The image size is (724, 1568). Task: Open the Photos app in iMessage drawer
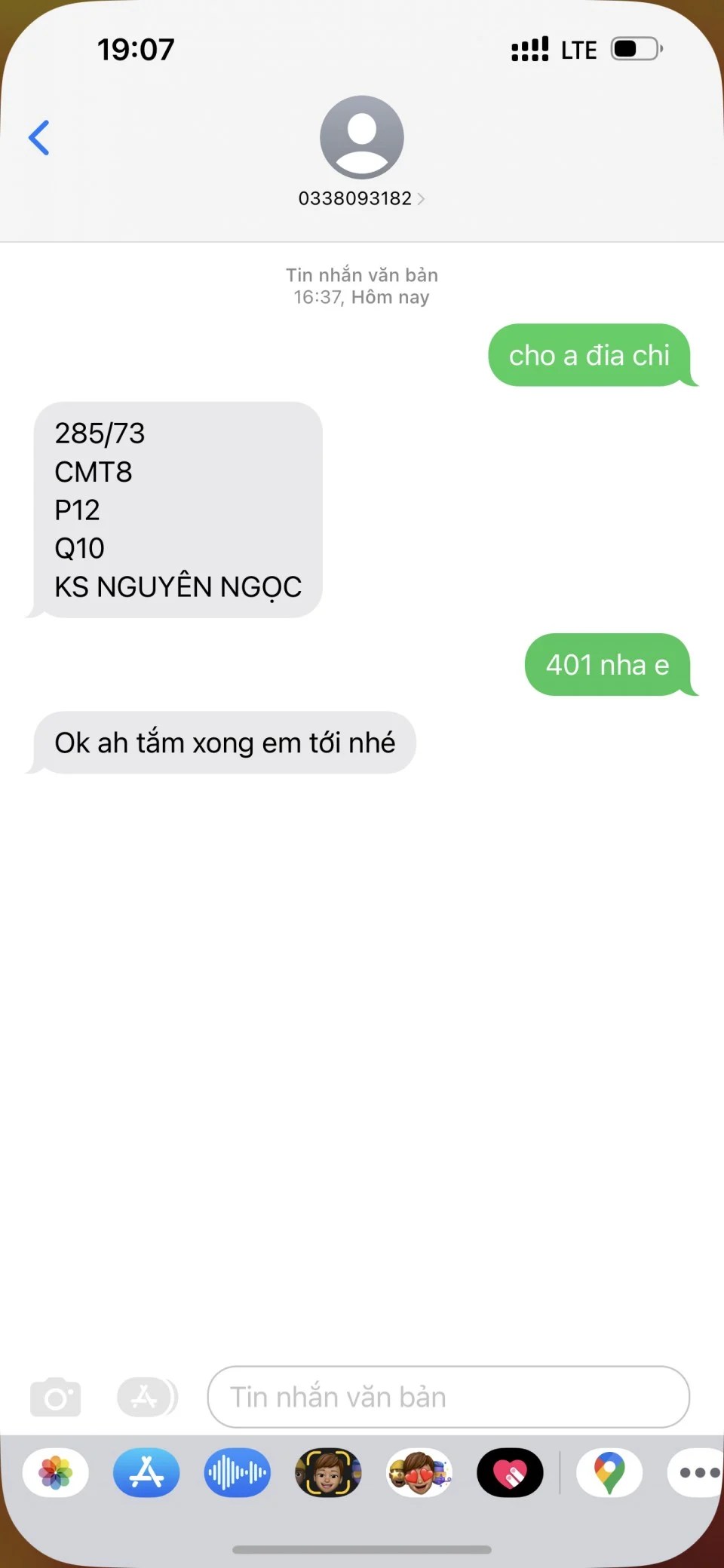pos(56,1472)
